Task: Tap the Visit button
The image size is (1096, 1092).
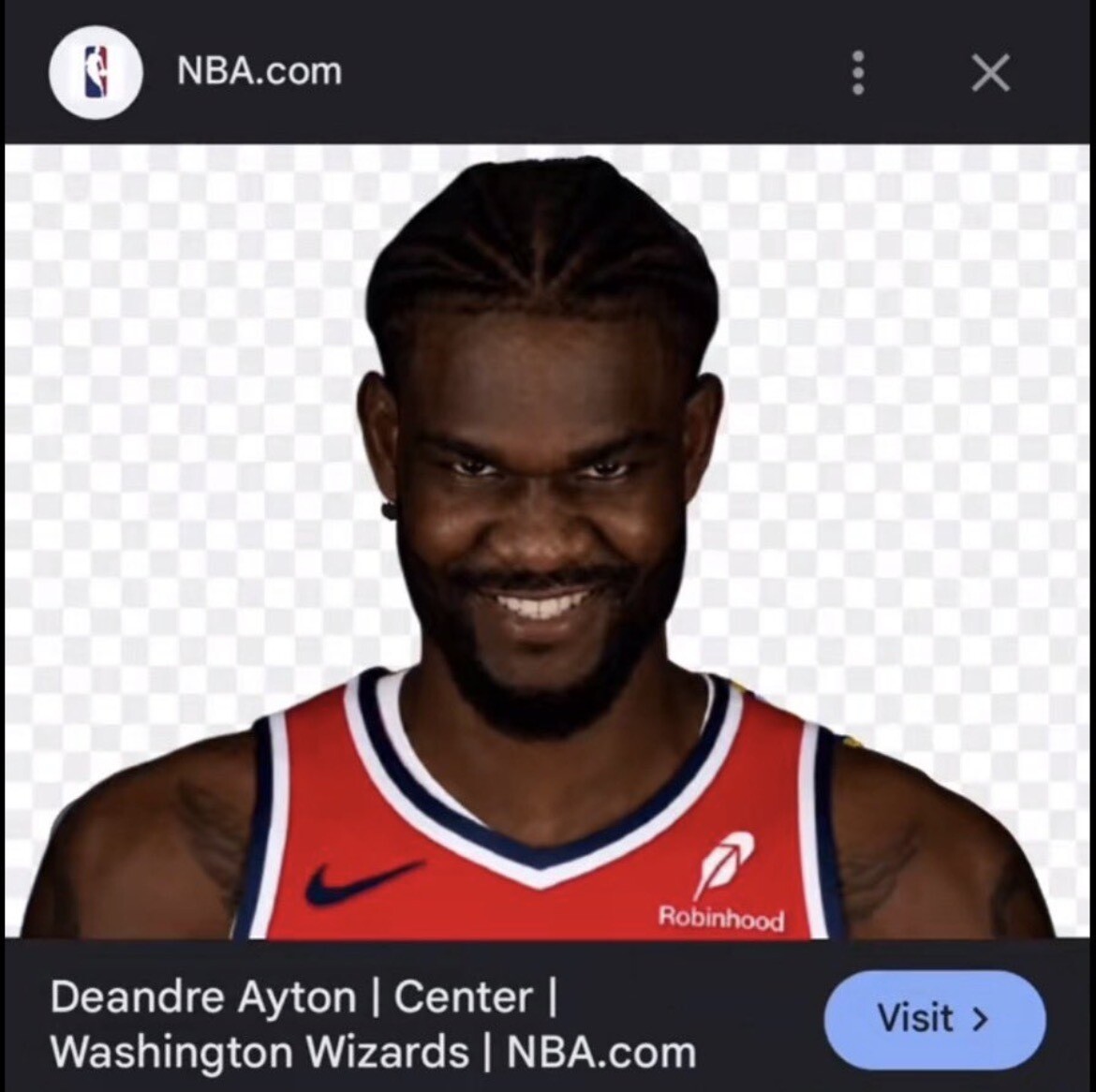Action: [935, 1019]
